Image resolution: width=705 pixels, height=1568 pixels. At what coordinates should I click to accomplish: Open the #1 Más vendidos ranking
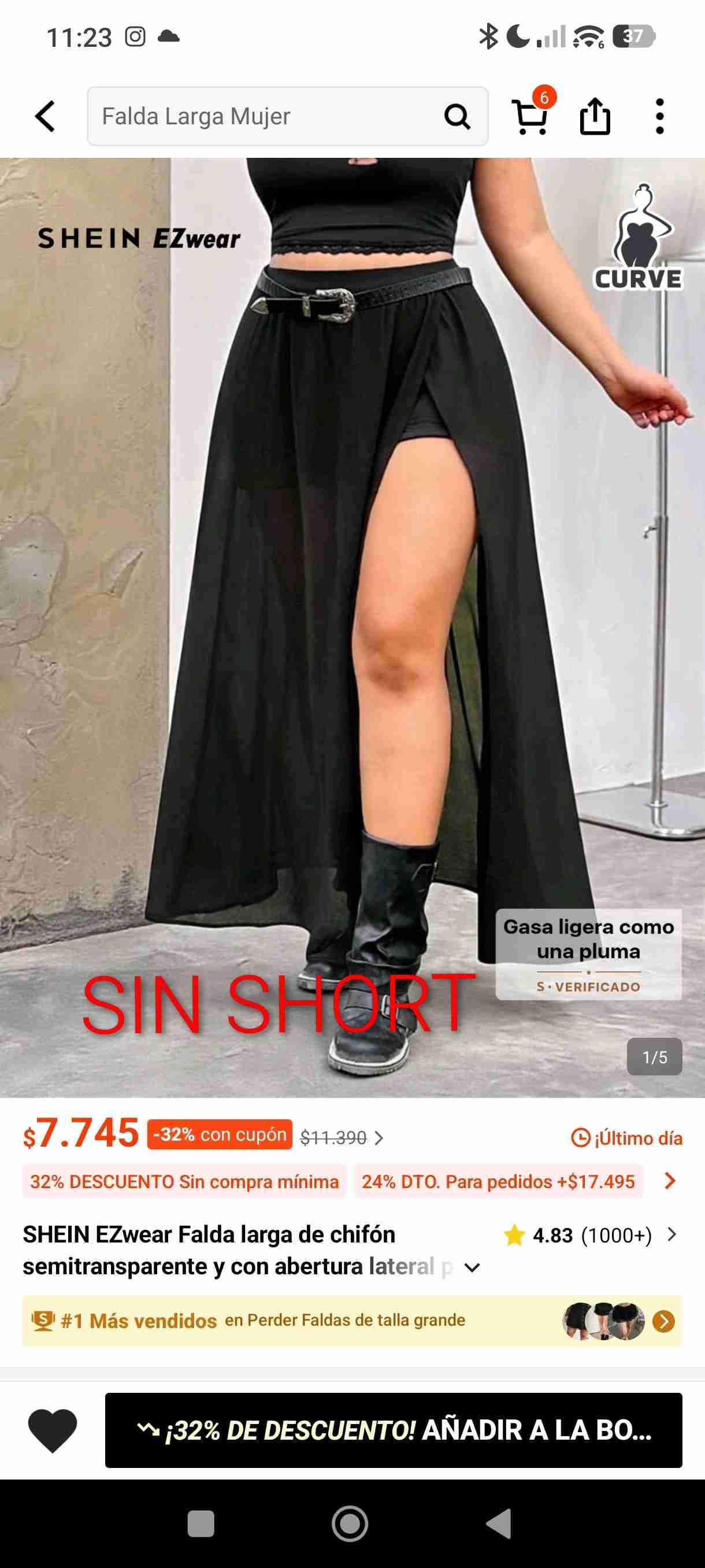pyautogui.click(x=351, y=1321)
